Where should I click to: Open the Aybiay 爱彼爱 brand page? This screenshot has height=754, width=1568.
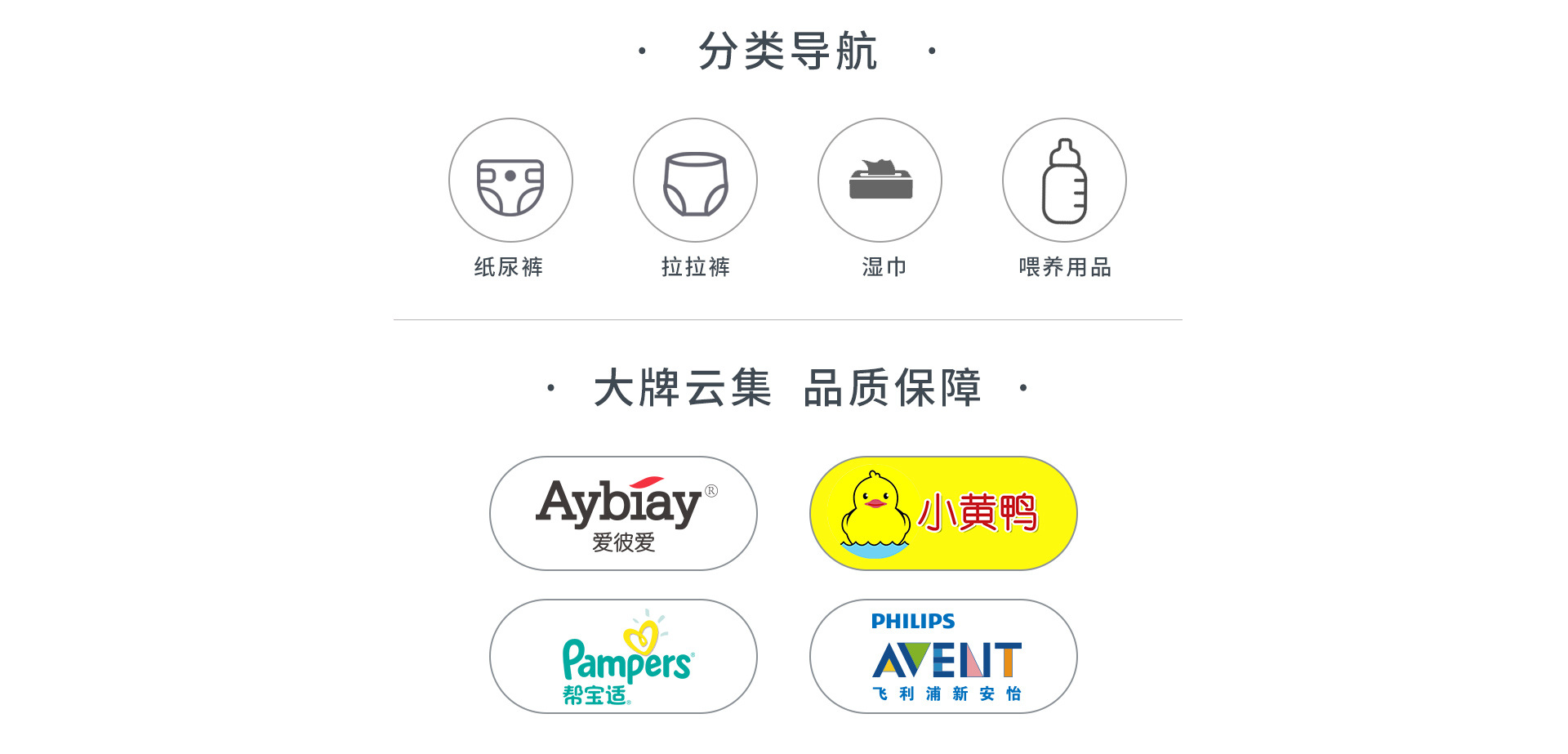pos(623,513)
